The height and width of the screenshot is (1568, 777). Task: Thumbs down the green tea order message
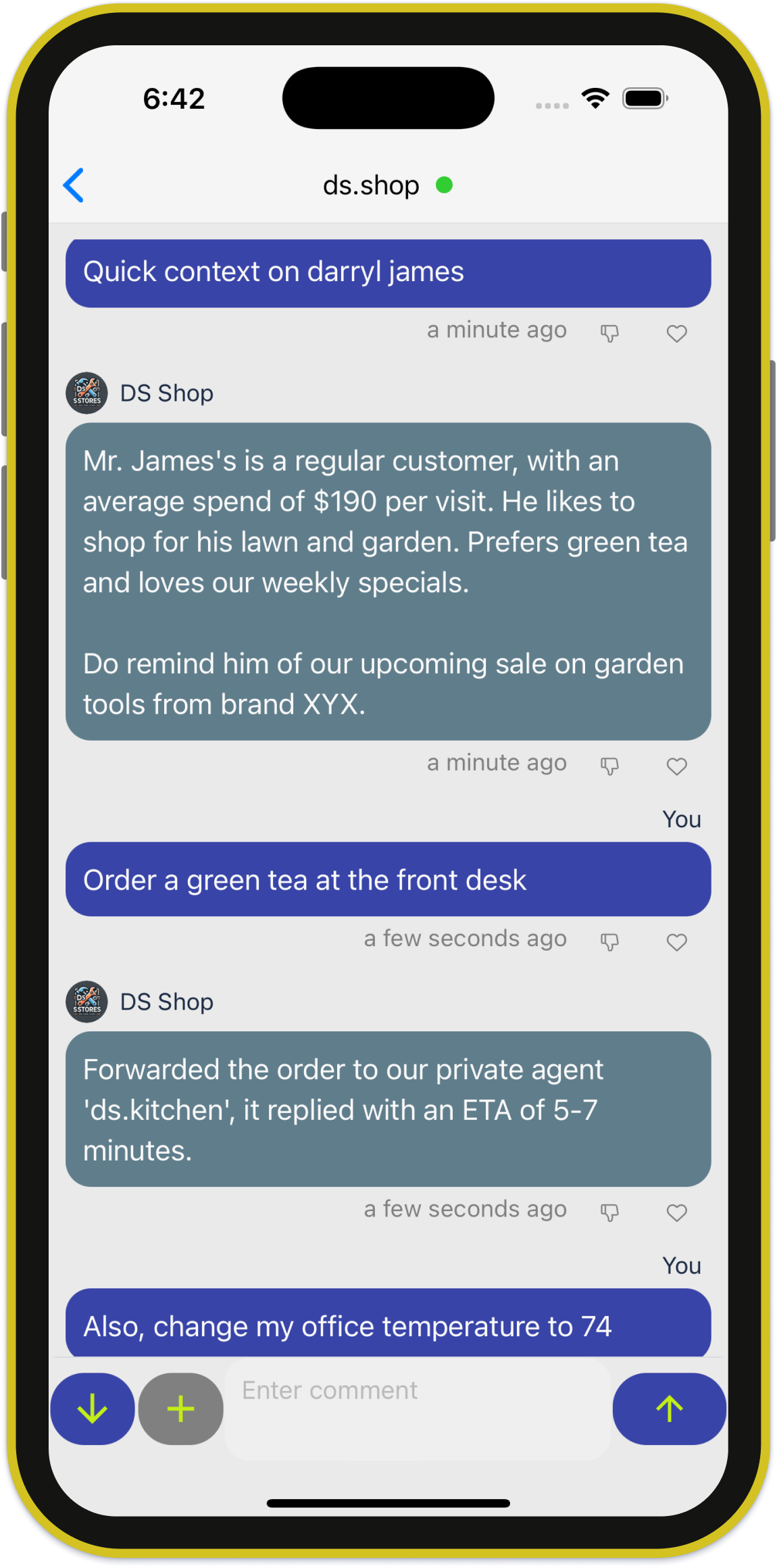(609, 941)
